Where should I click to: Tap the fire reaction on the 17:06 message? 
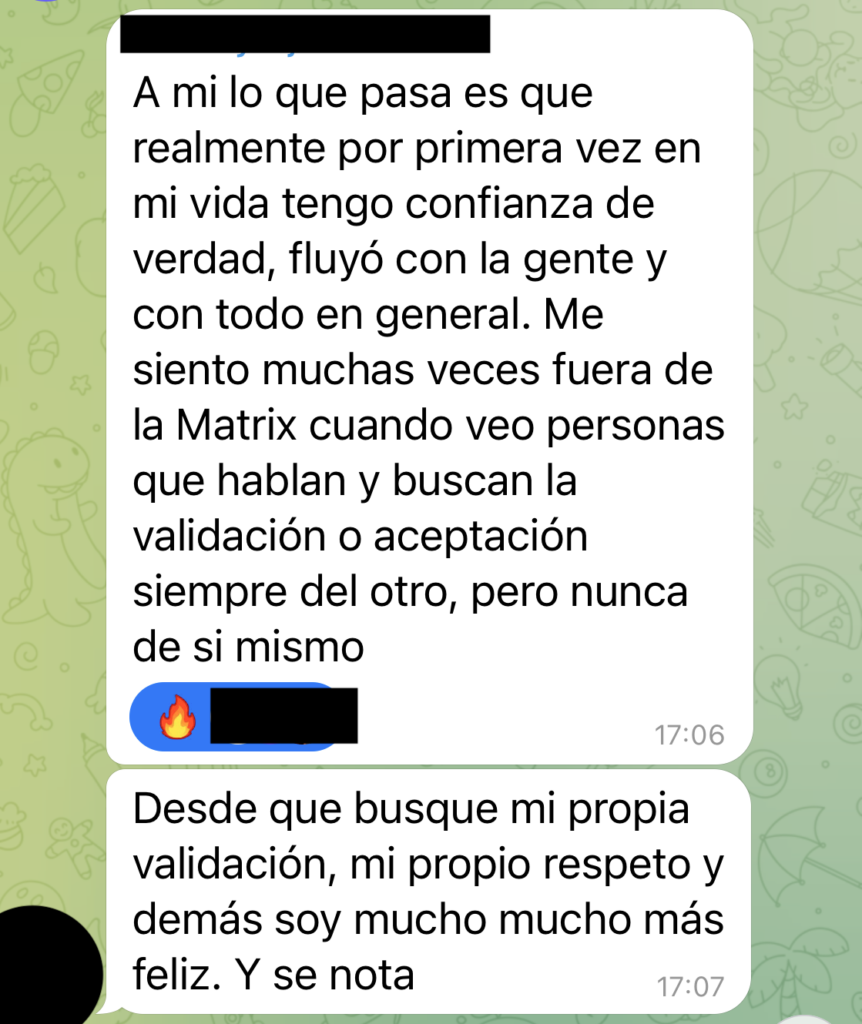(x=179, y=717)
